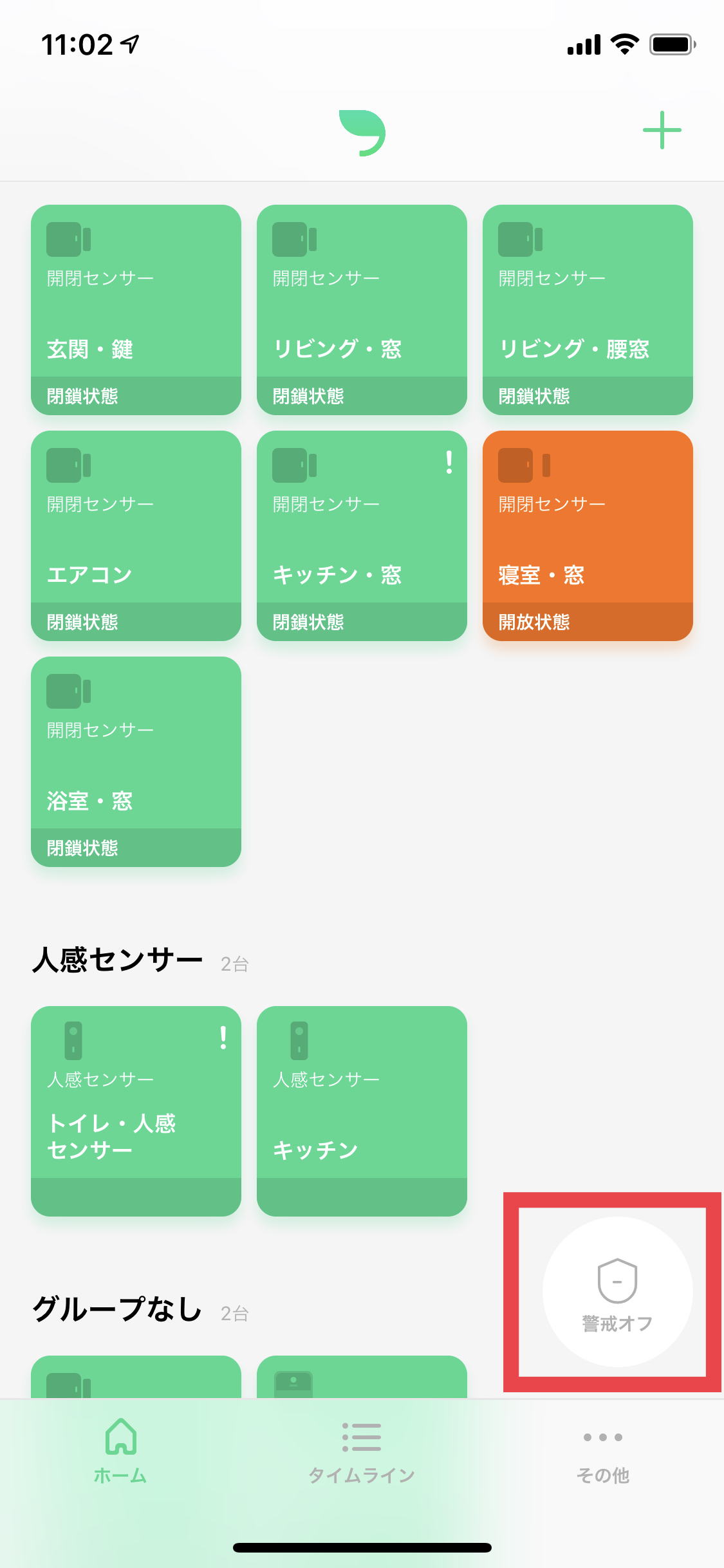Open the リビング・窓 sensor card
Screen dimensions: 724x1568
(x=362, y=310)
